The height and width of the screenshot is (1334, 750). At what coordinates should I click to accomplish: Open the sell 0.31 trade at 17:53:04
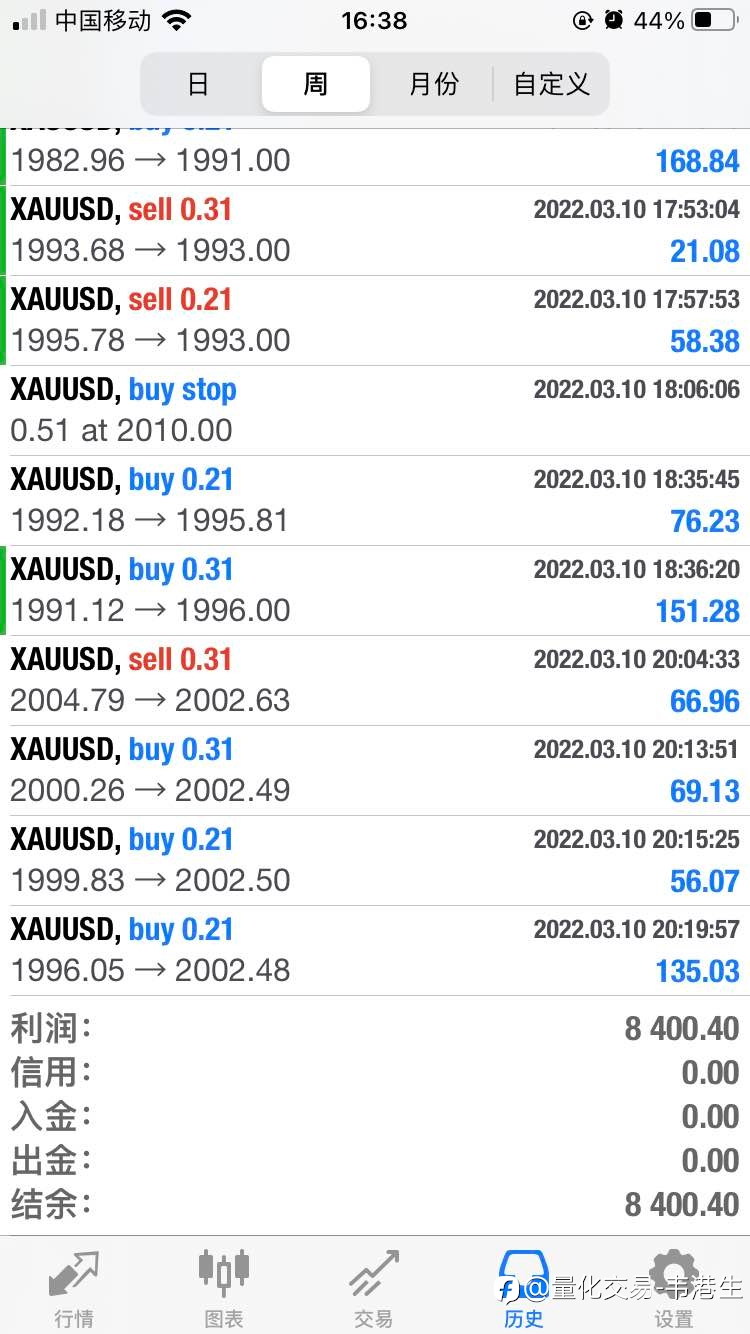click(375, 231)
